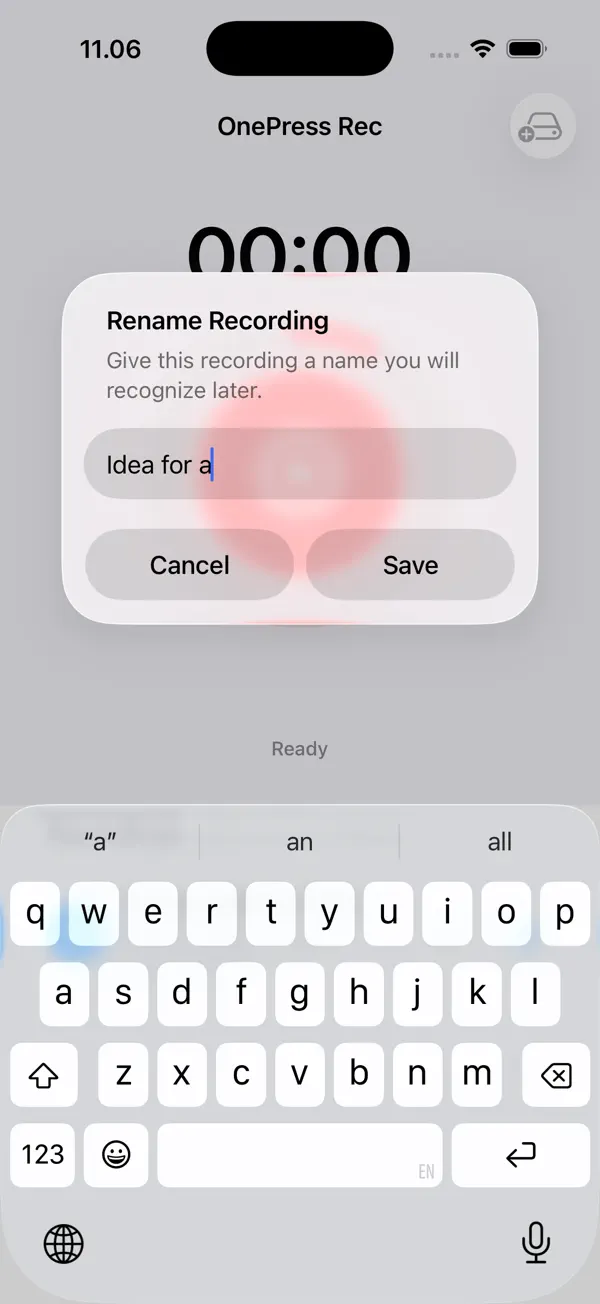Tap the space bar

click(300, 1155)
